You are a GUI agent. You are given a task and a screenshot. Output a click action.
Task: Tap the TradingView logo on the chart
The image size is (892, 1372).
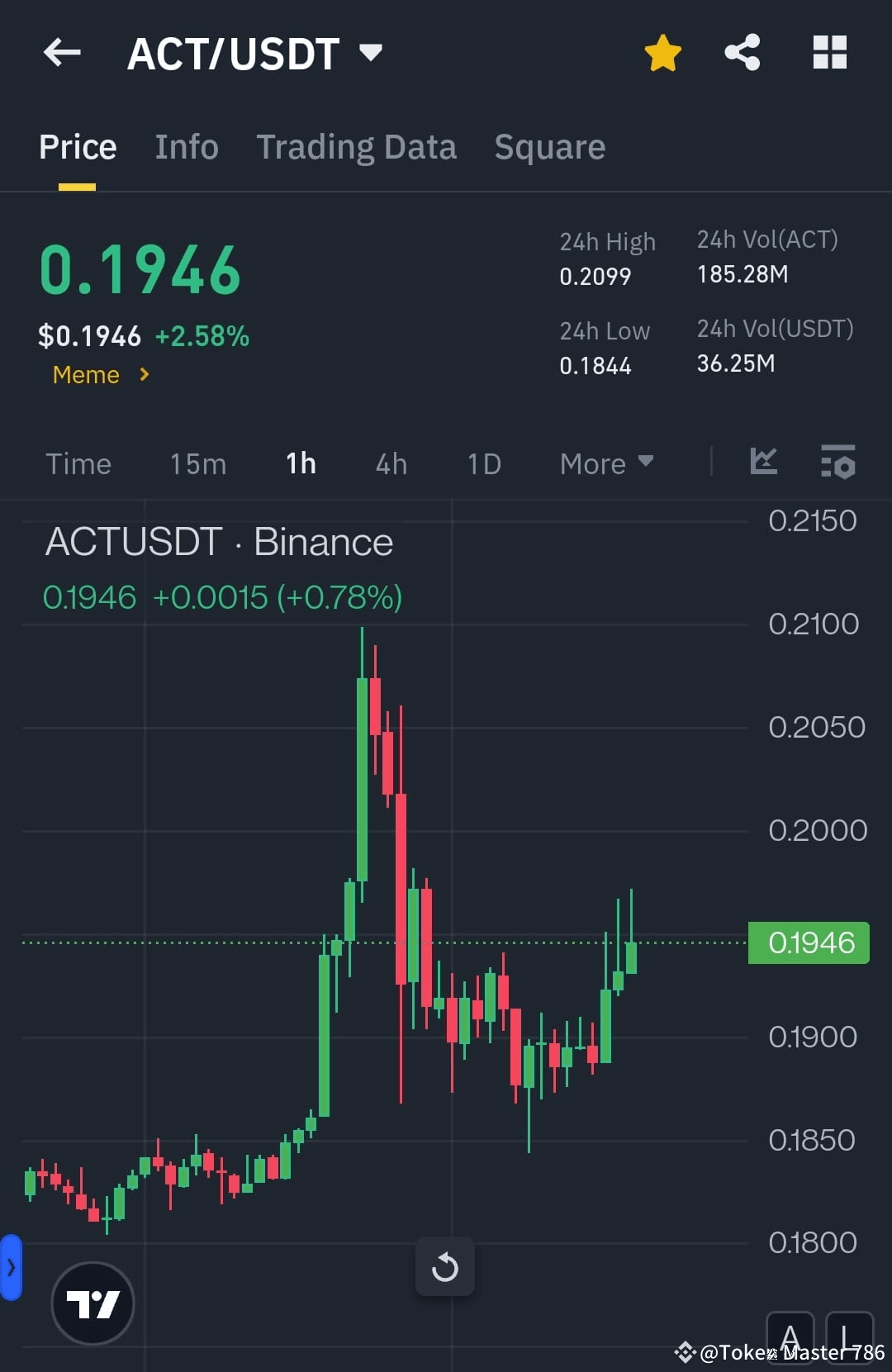93,1302
